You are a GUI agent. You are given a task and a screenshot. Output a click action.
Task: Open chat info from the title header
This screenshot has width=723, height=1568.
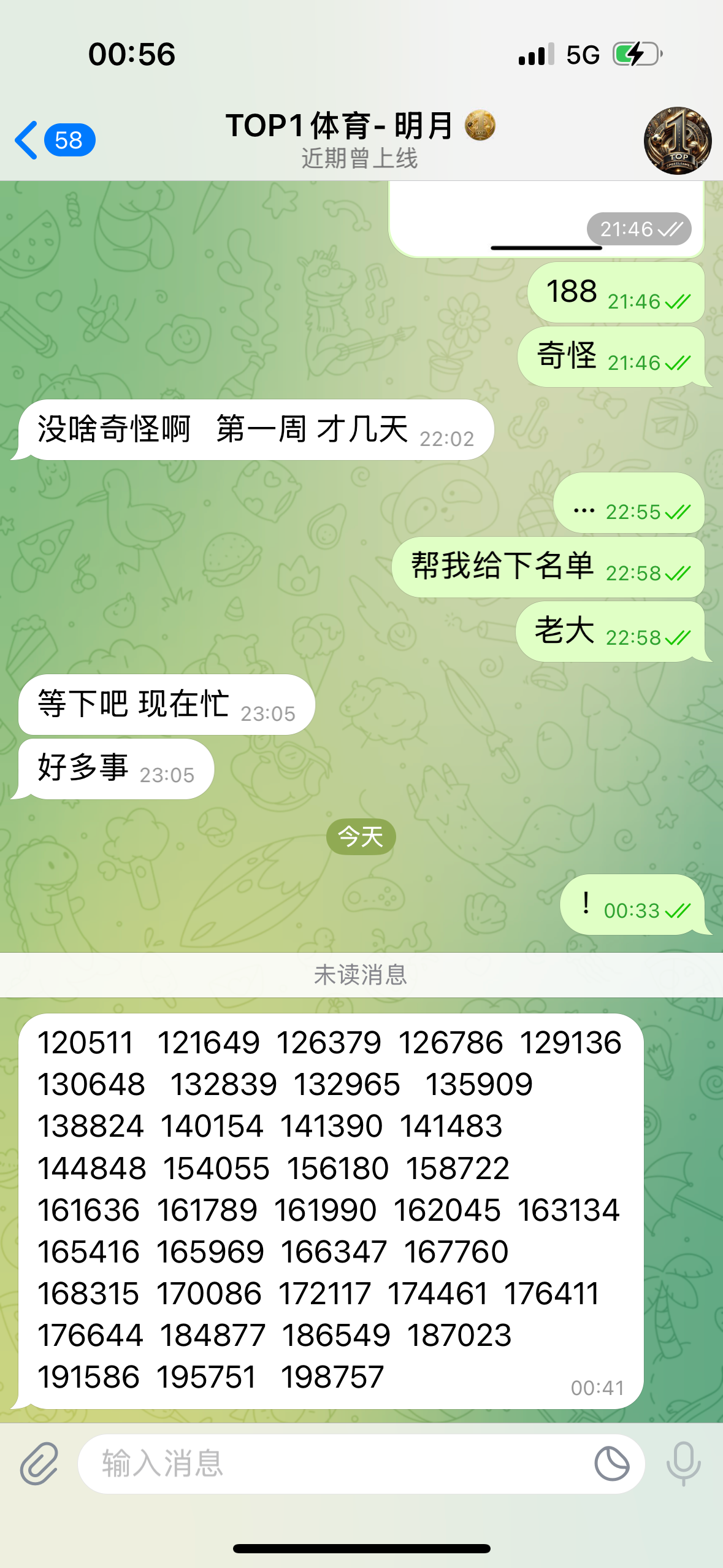(359, 140)
